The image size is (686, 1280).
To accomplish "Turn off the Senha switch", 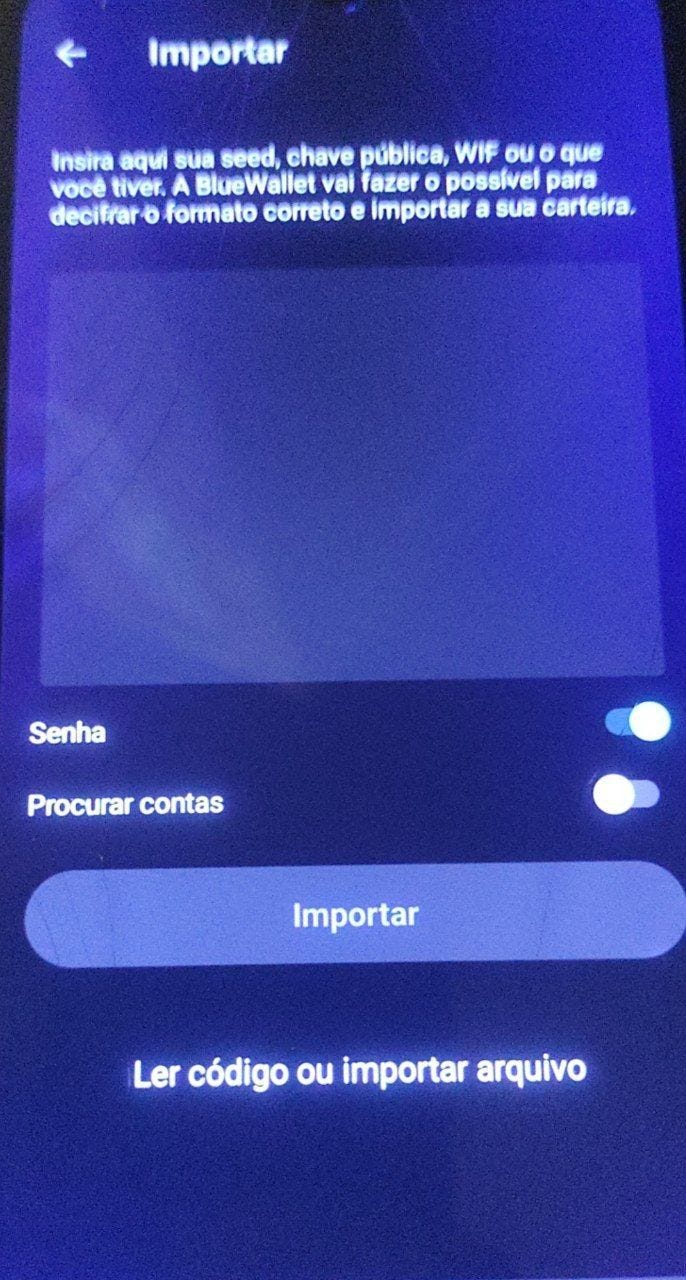I will [x=637, y=722].
